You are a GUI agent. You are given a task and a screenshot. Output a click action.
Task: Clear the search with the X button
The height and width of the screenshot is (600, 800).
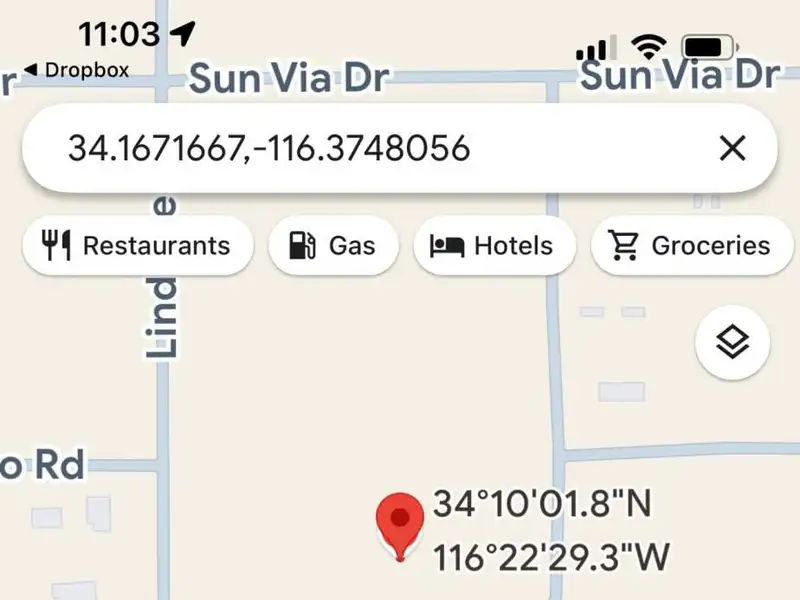point(732,149)
